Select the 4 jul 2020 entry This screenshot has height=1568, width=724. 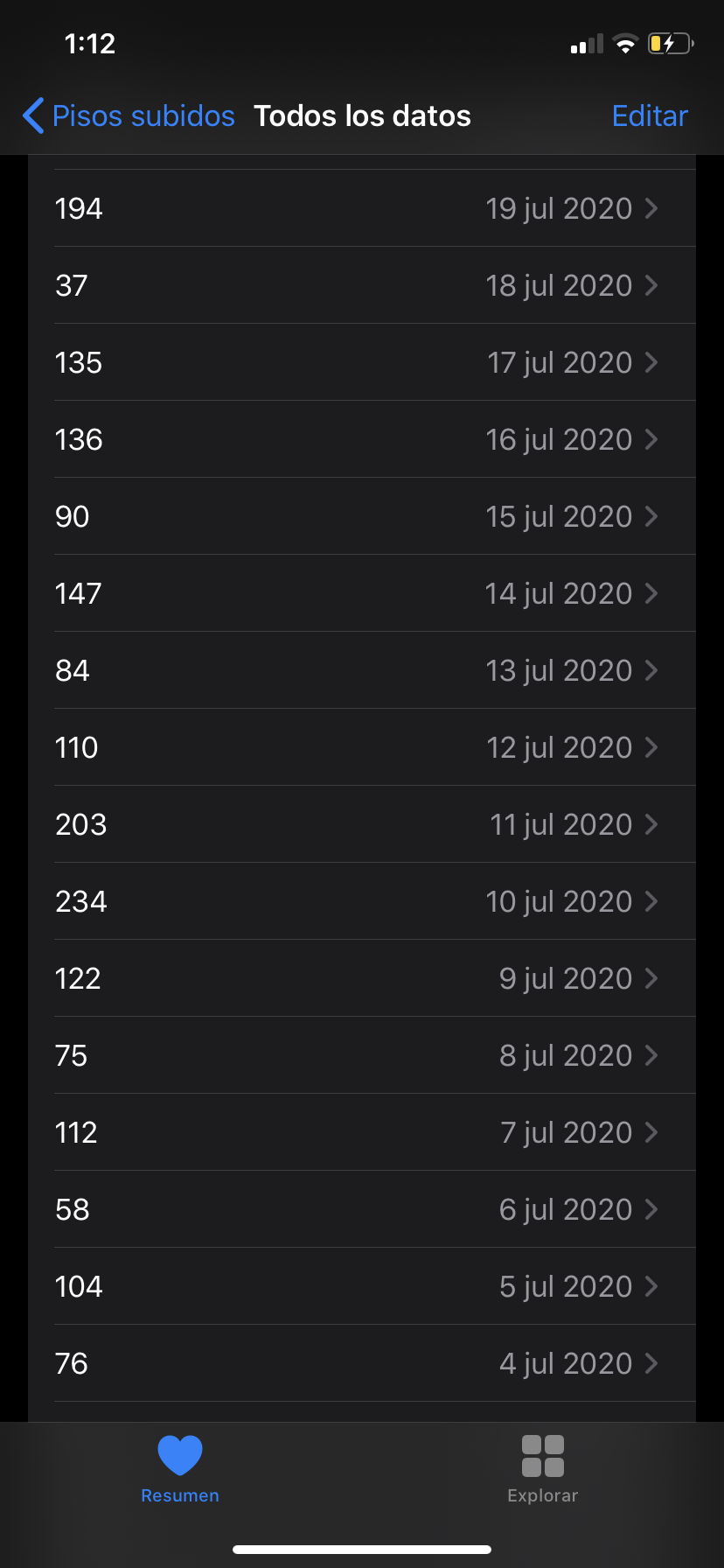pyautogui.click(x=362, y=1363)
